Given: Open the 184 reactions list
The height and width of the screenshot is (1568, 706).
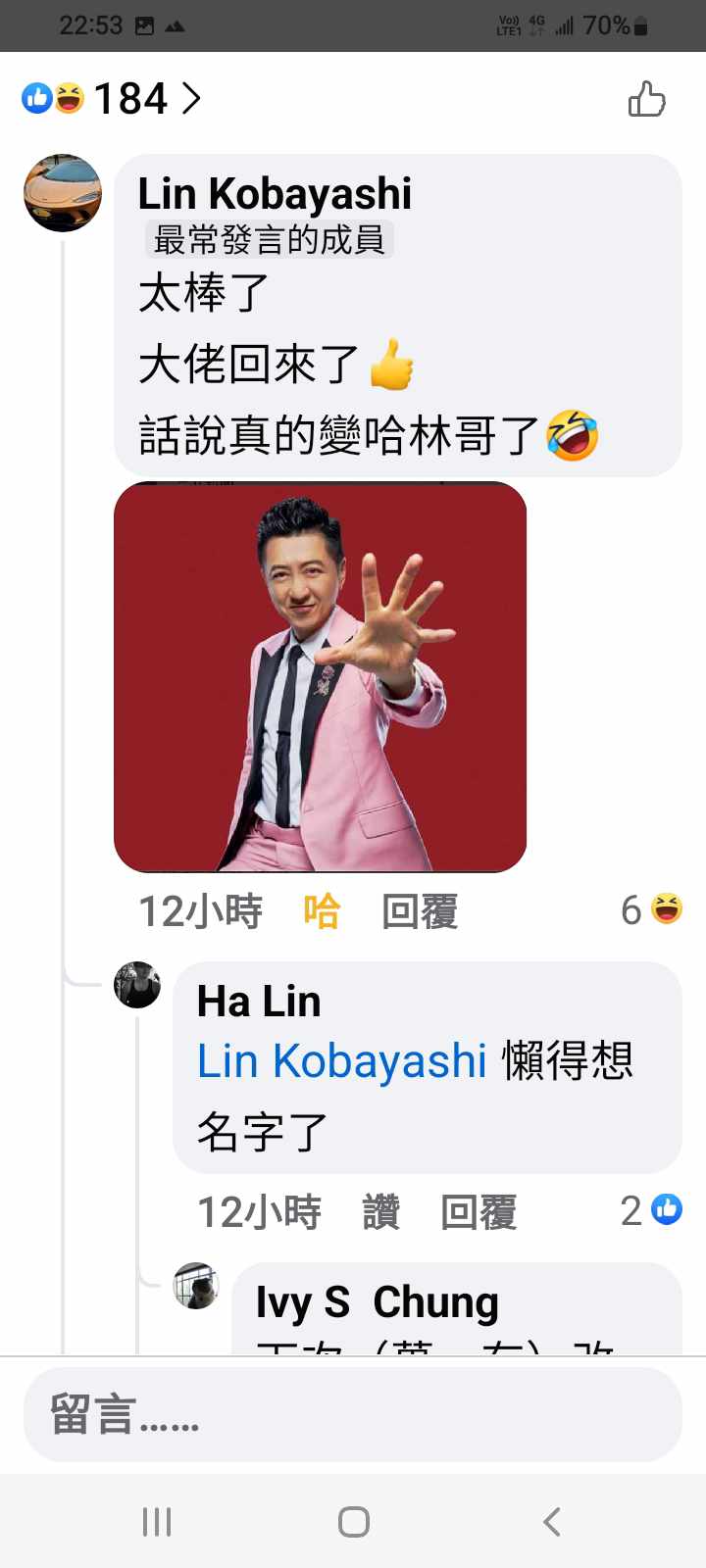Looking at the screenshot, I should click(112, 98).
